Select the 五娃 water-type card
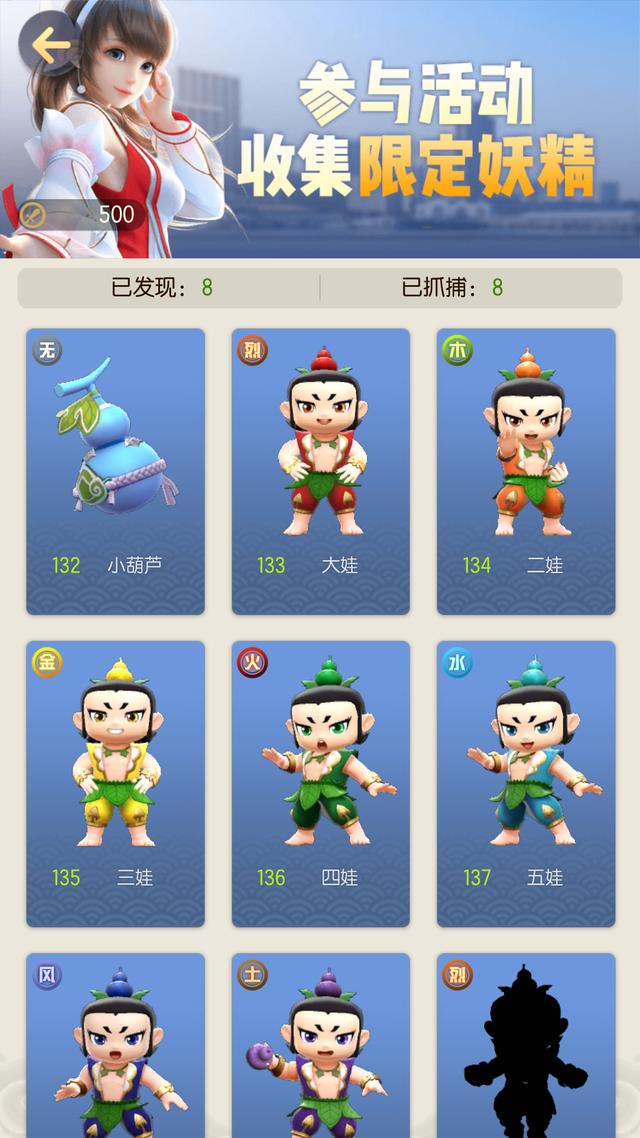The width and height of the screenshot is (640, 1138). pyautogui.click(x=526, y=783)
